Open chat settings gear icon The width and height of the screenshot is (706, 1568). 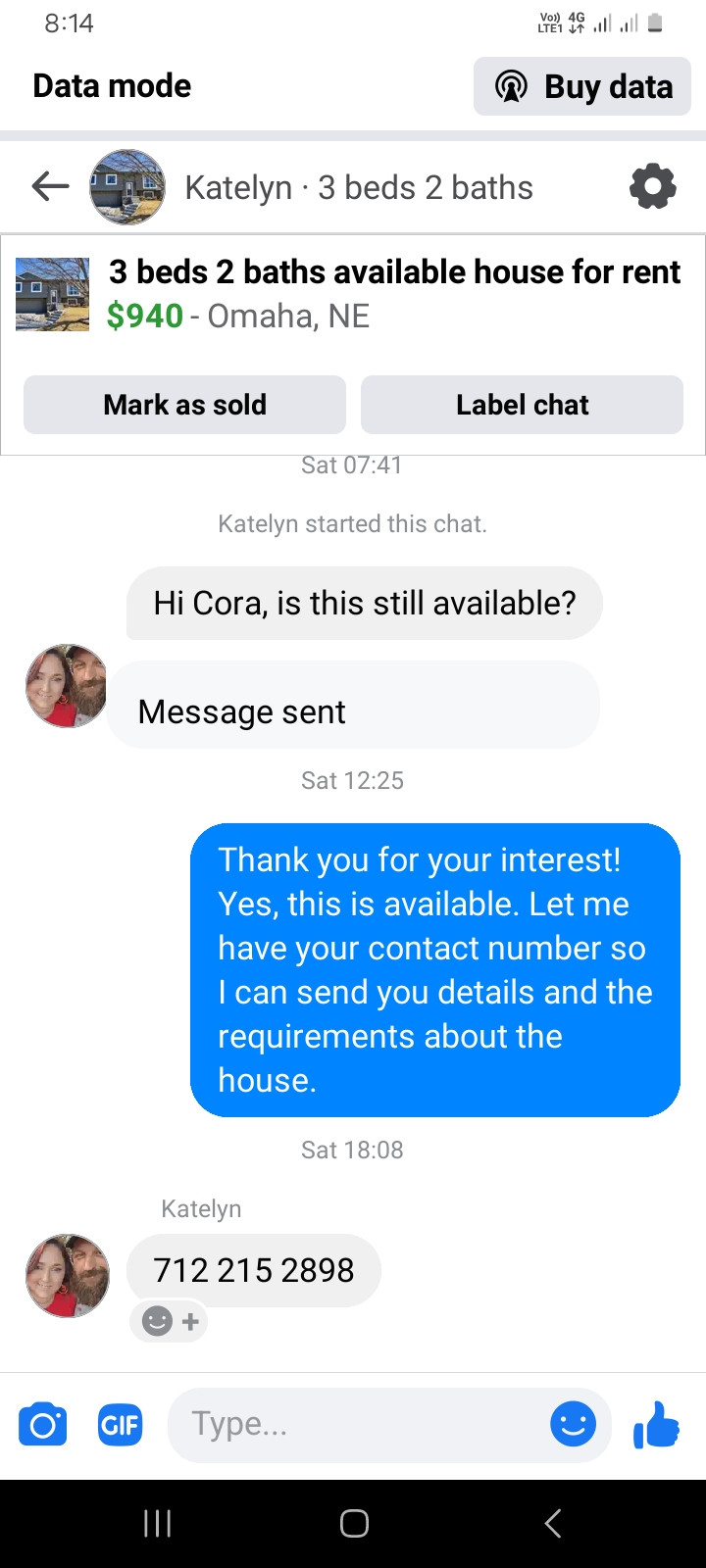(653, 186)
